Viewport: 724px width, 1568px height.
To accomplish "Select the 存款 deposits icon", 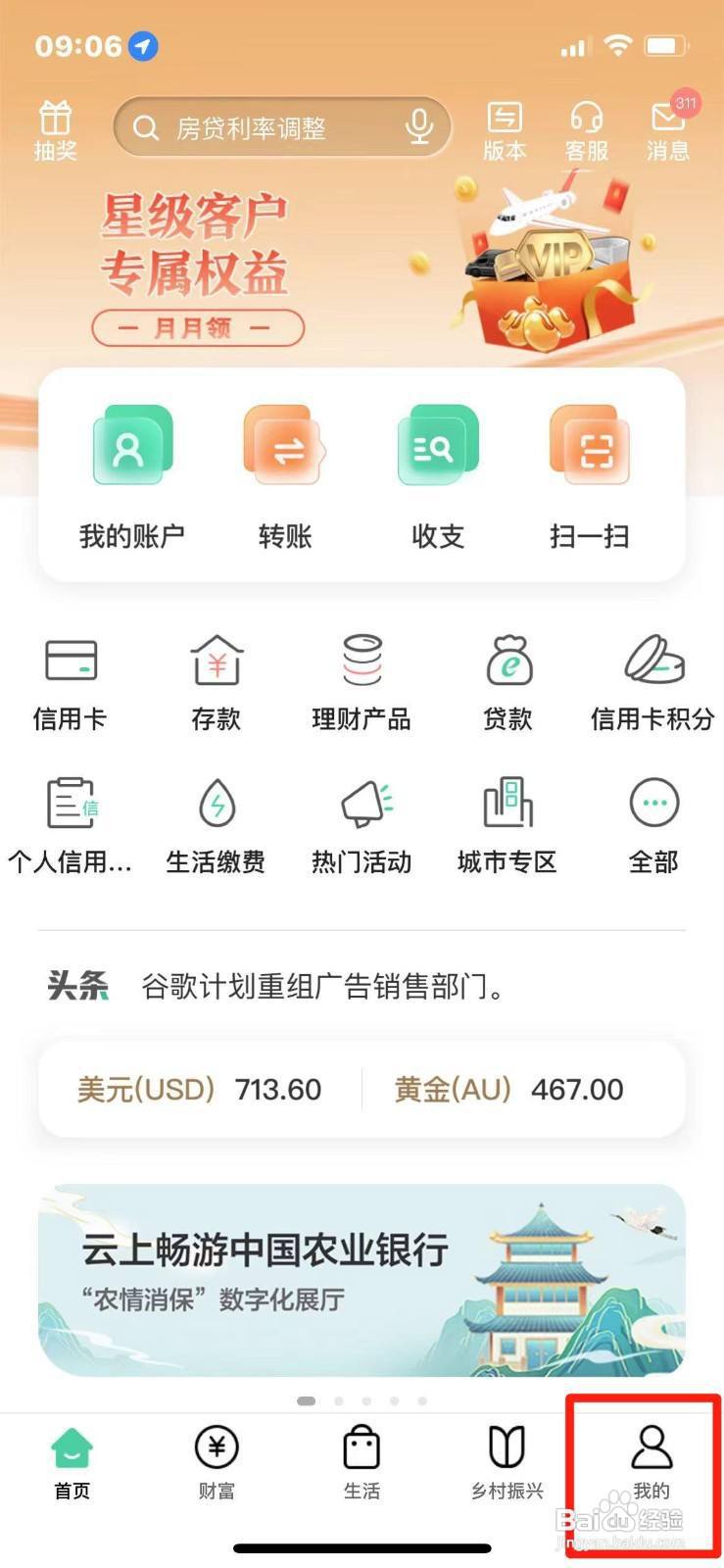I will tap(215, 681).
